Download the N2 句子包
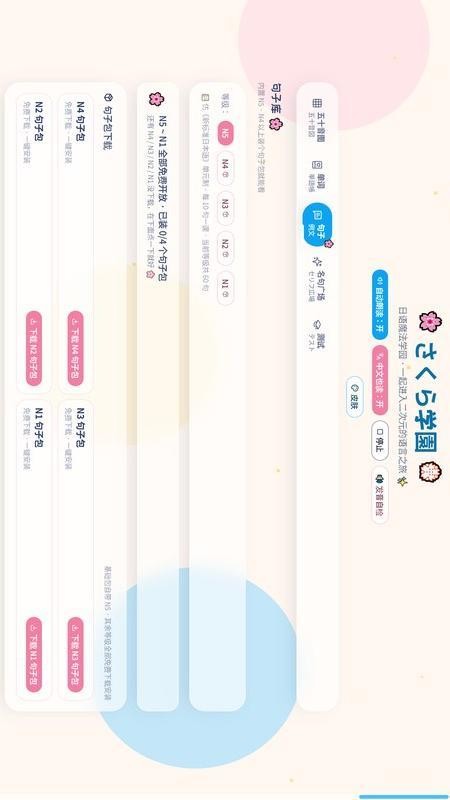 34,348
